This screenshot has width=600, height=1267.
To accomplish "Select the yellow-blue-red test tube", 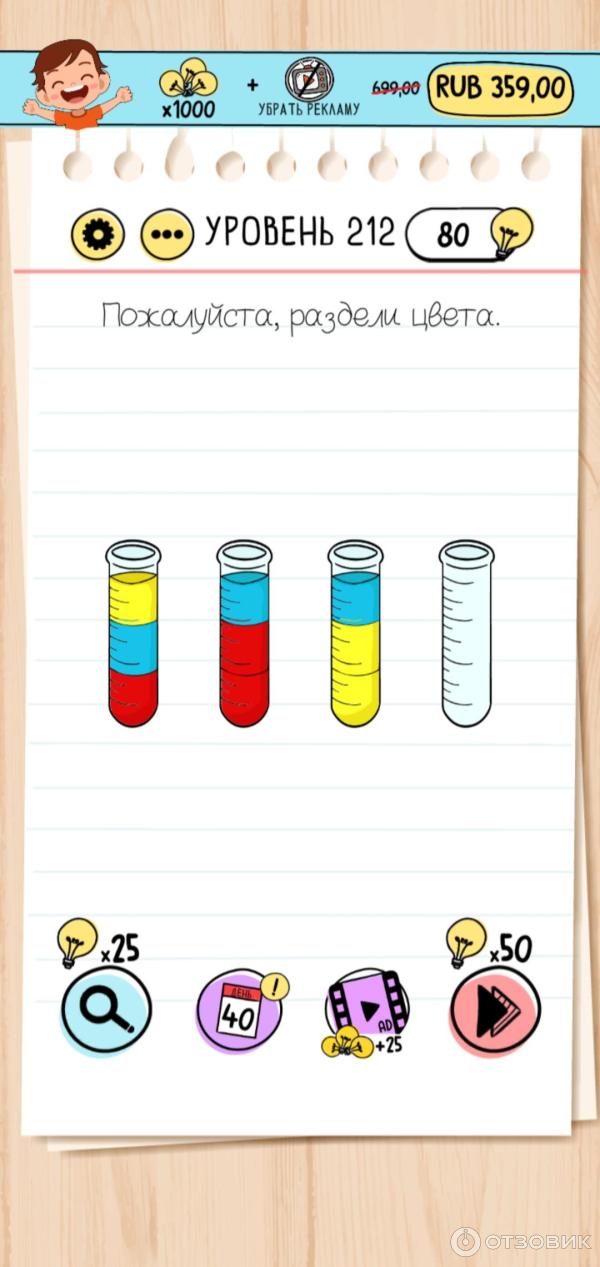I will click(x=133, y=633).
